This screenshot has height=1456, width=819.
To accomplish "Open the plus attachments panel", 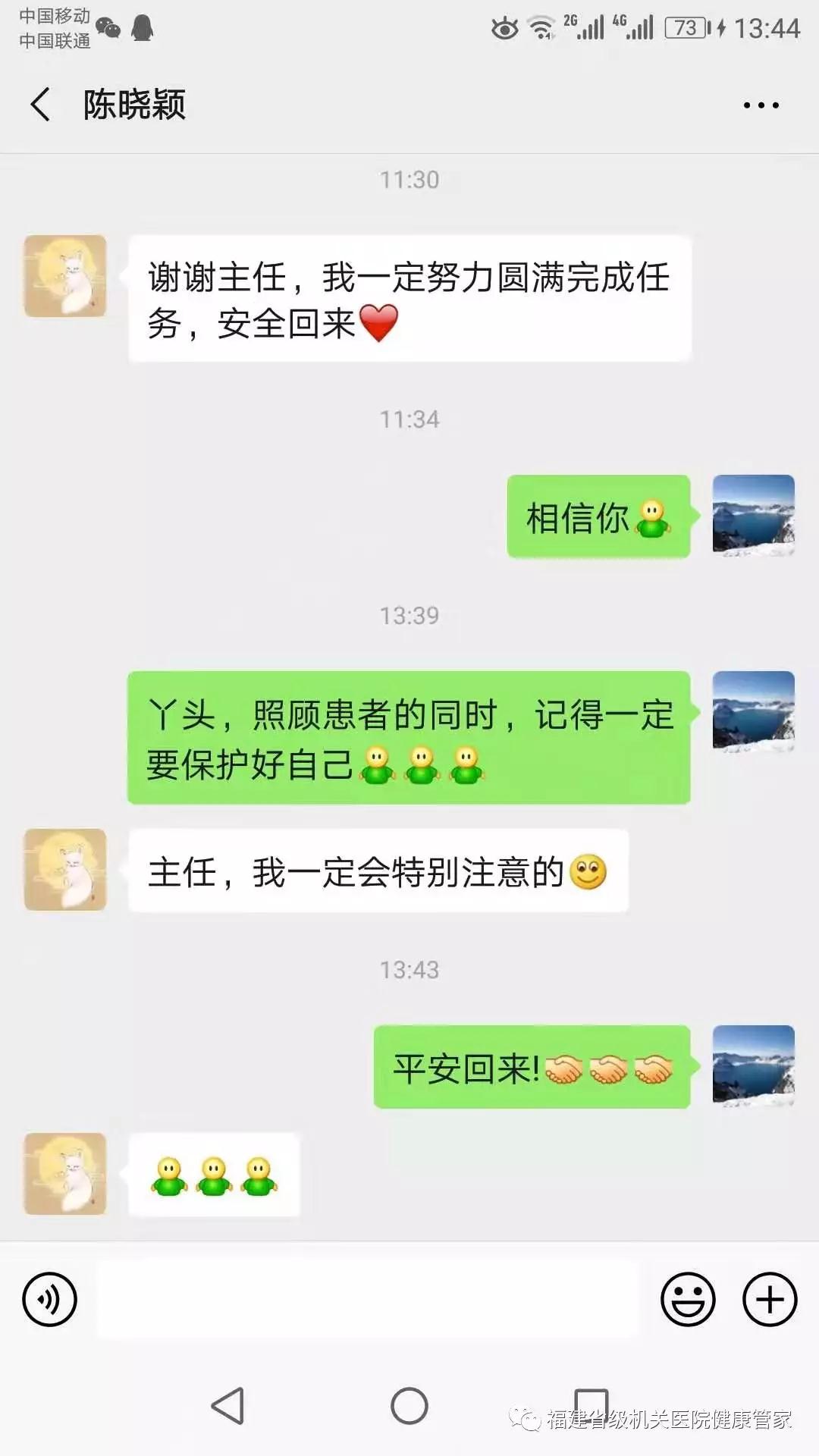I will tap(769, 1299).
